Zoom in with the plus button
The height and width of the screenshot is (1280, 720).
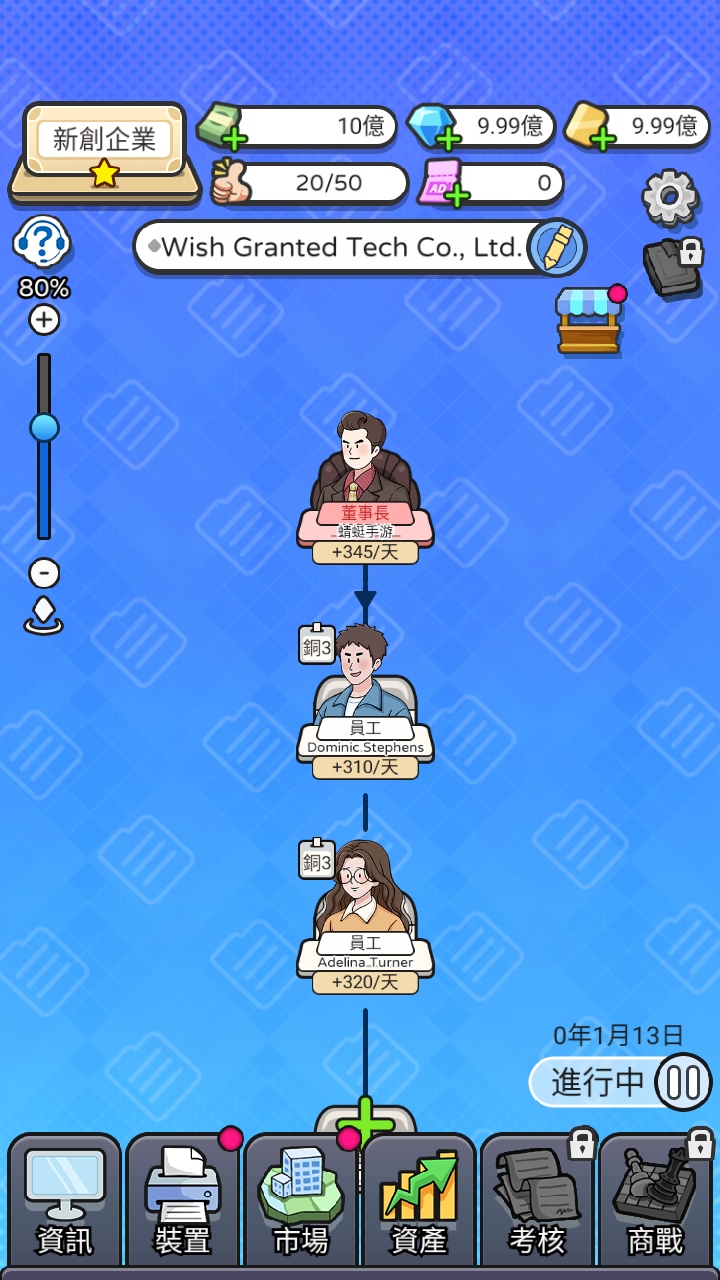click(44, 320)
